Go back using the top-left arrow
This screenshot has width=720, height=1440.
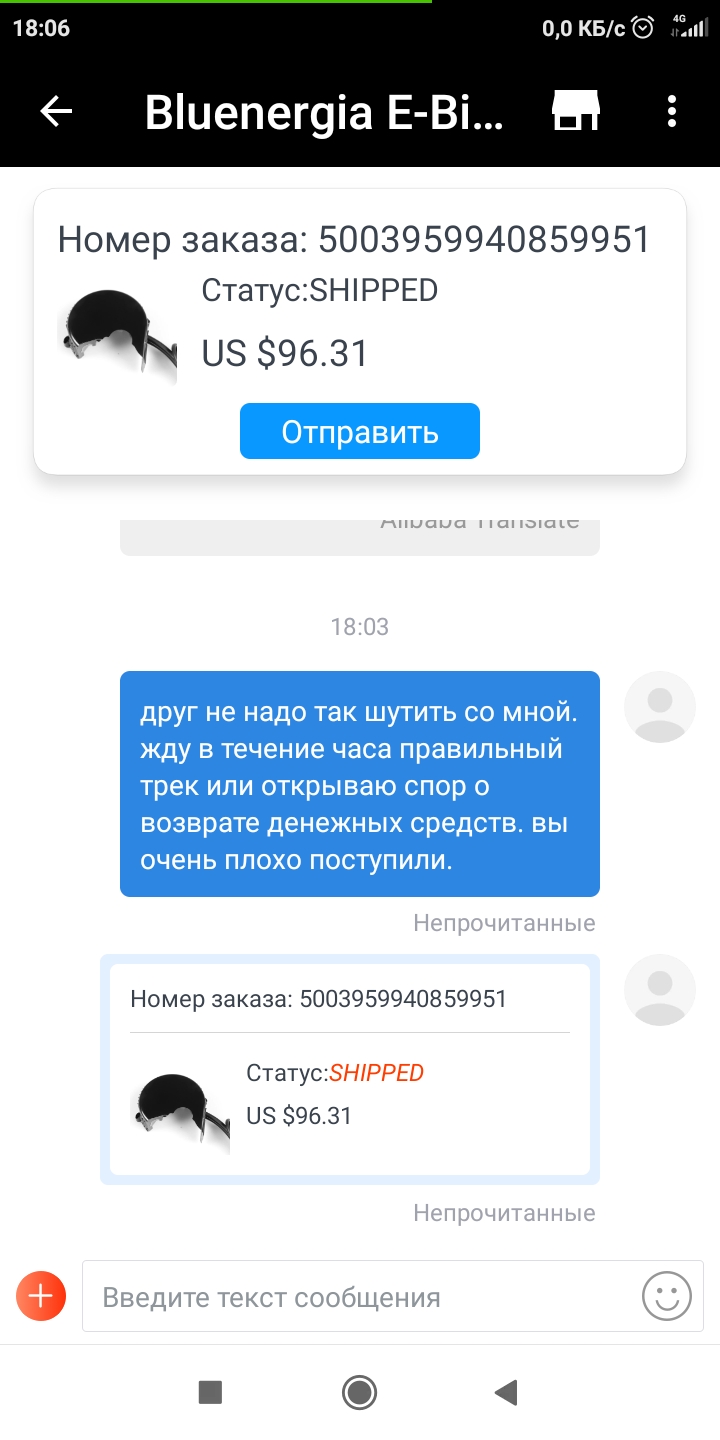pos(56,111)
